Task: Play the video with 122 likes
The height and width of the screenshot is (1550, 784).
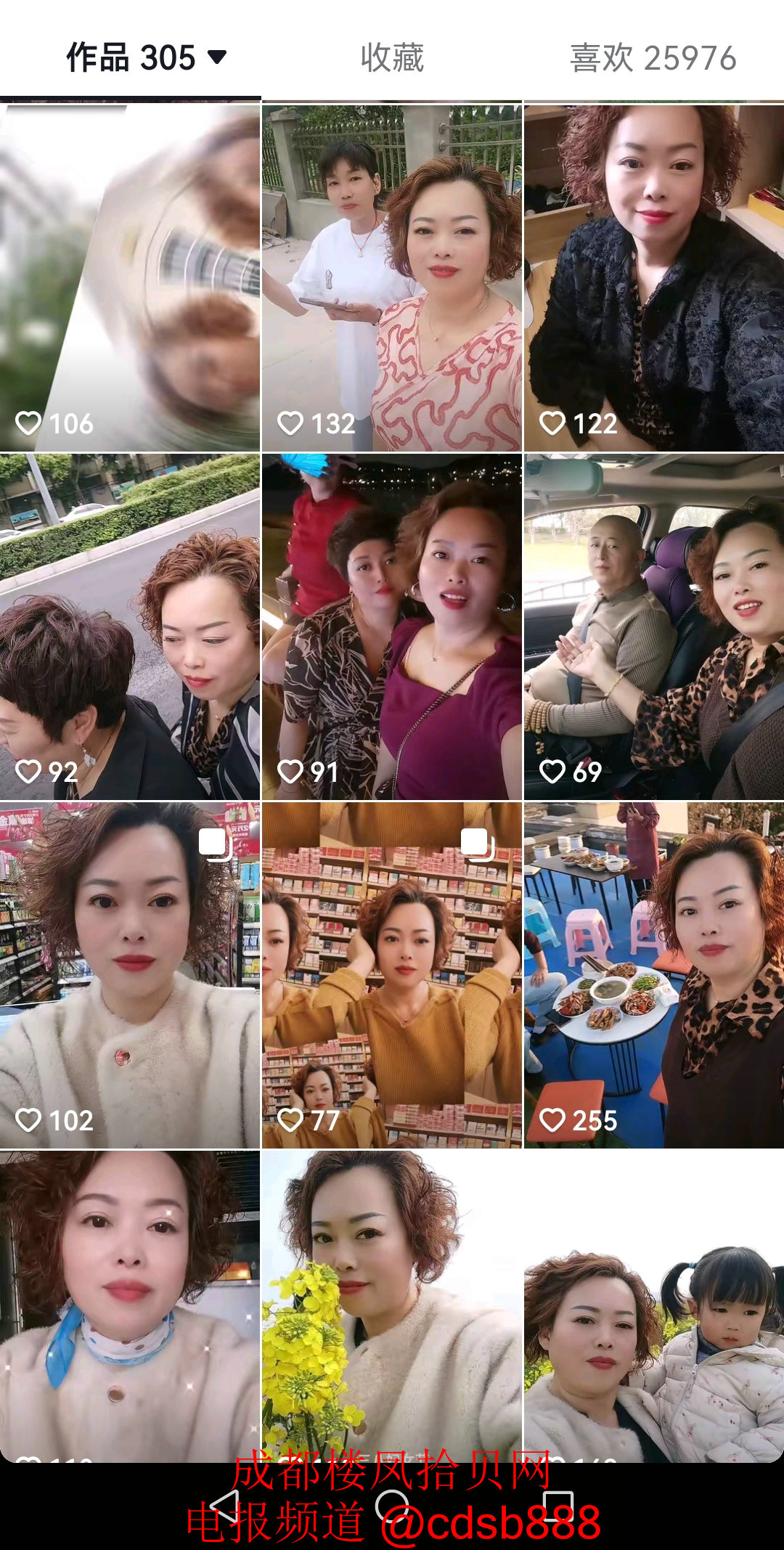Action: point(653,277)
